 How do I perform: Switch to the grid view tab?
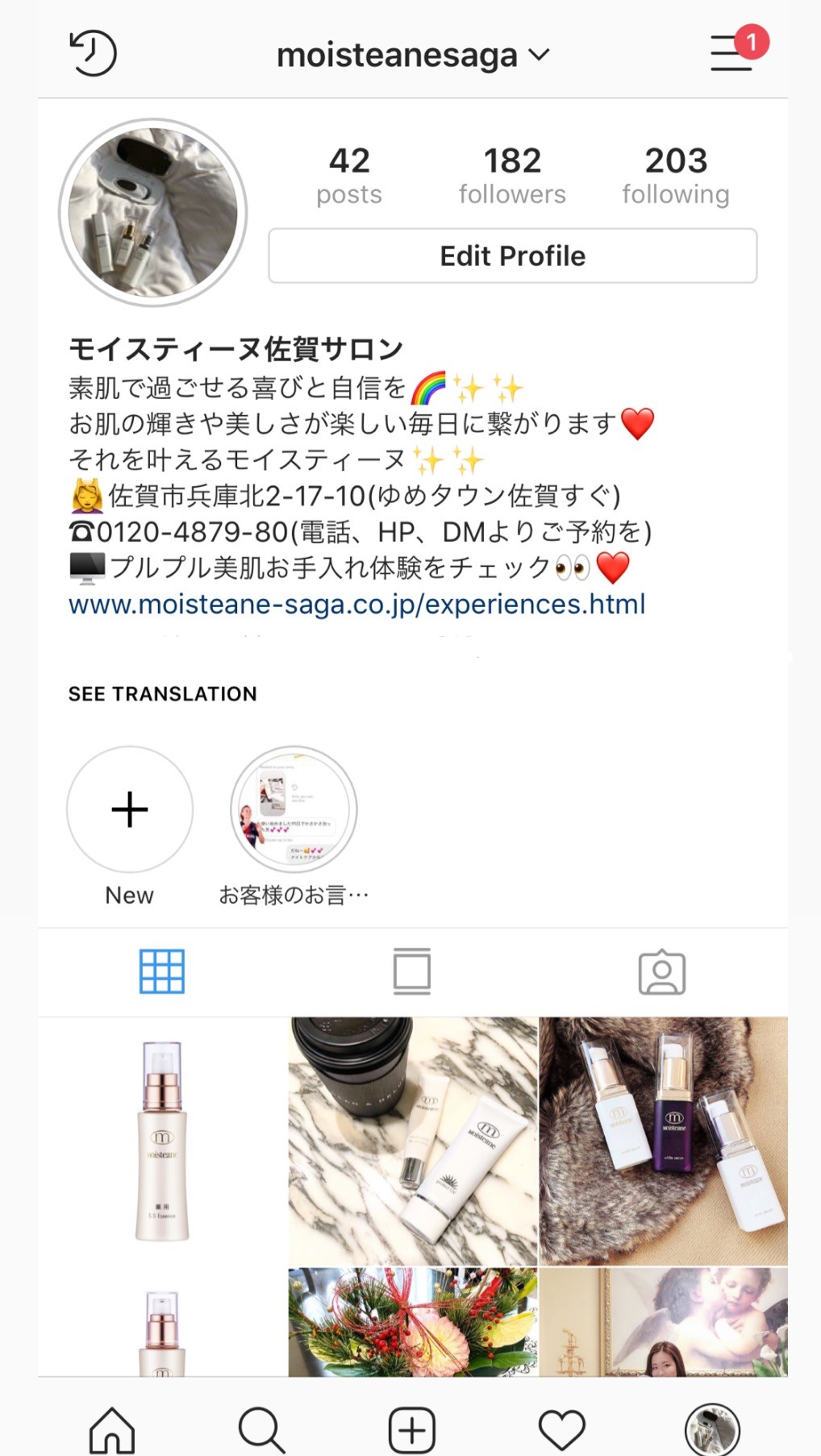coord(162,971)
